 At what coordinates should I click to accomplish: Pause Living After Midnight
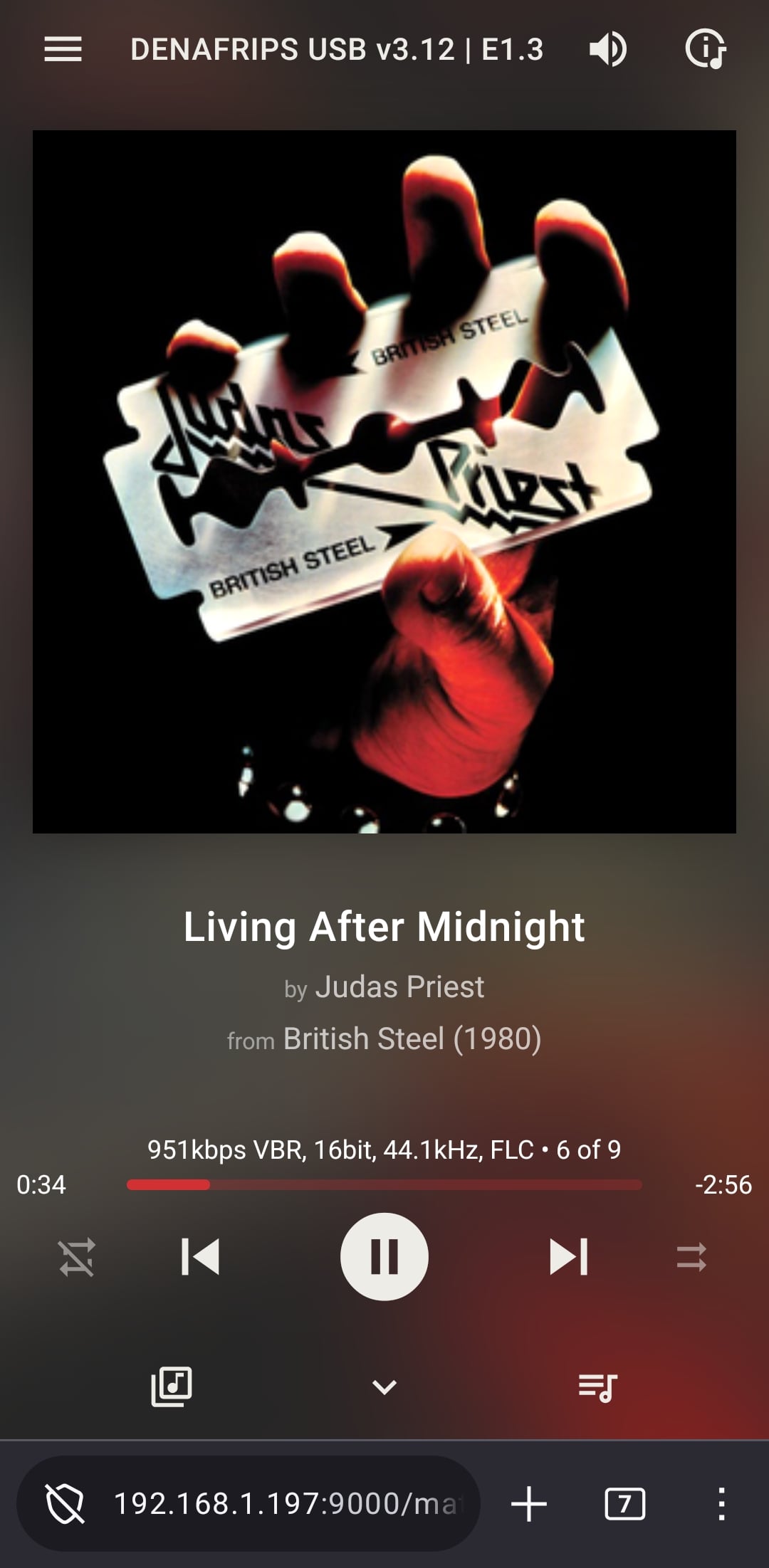384,1257
